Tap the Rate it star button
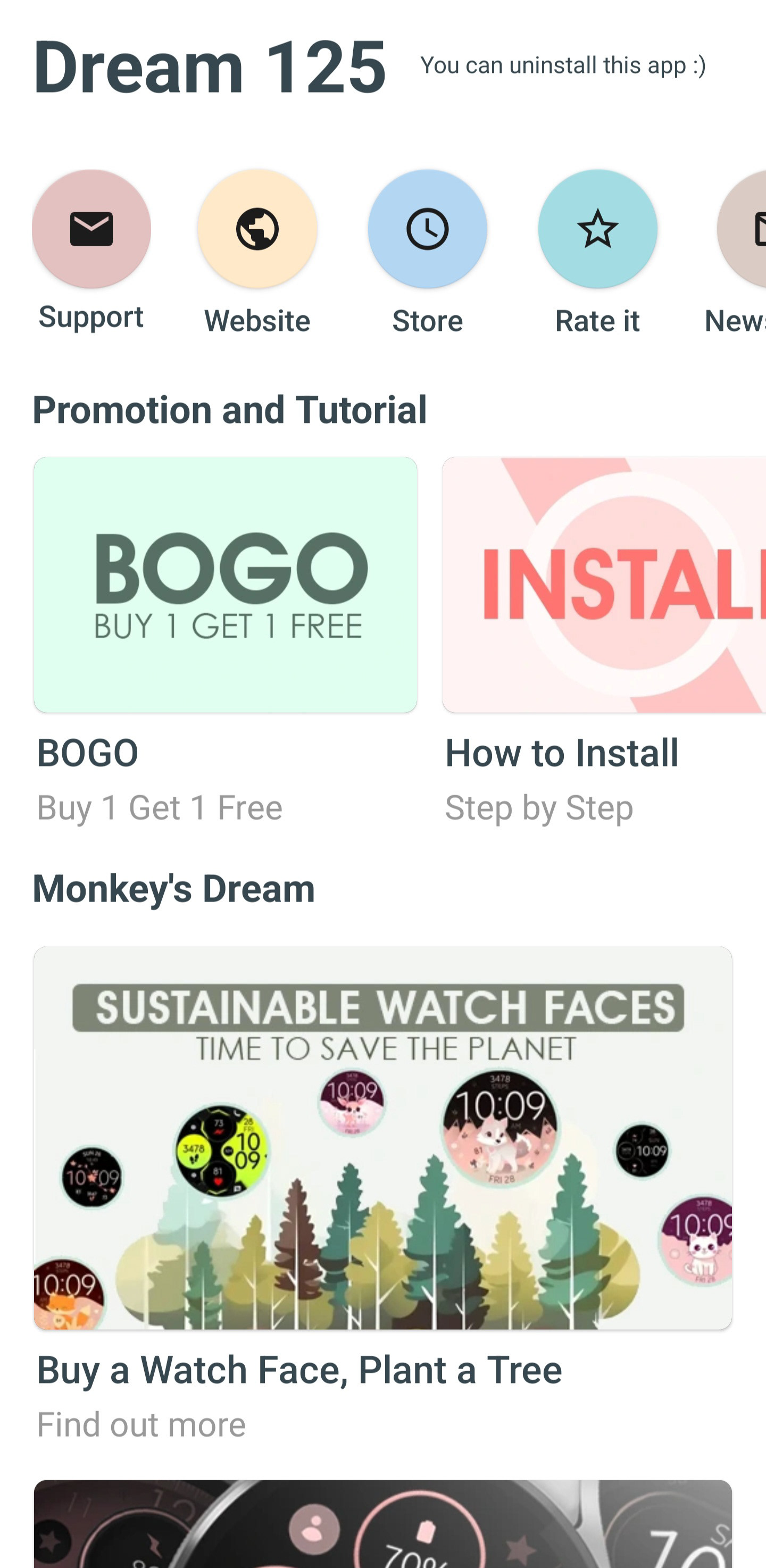The image size is (766, 1568). click(597, 229)
